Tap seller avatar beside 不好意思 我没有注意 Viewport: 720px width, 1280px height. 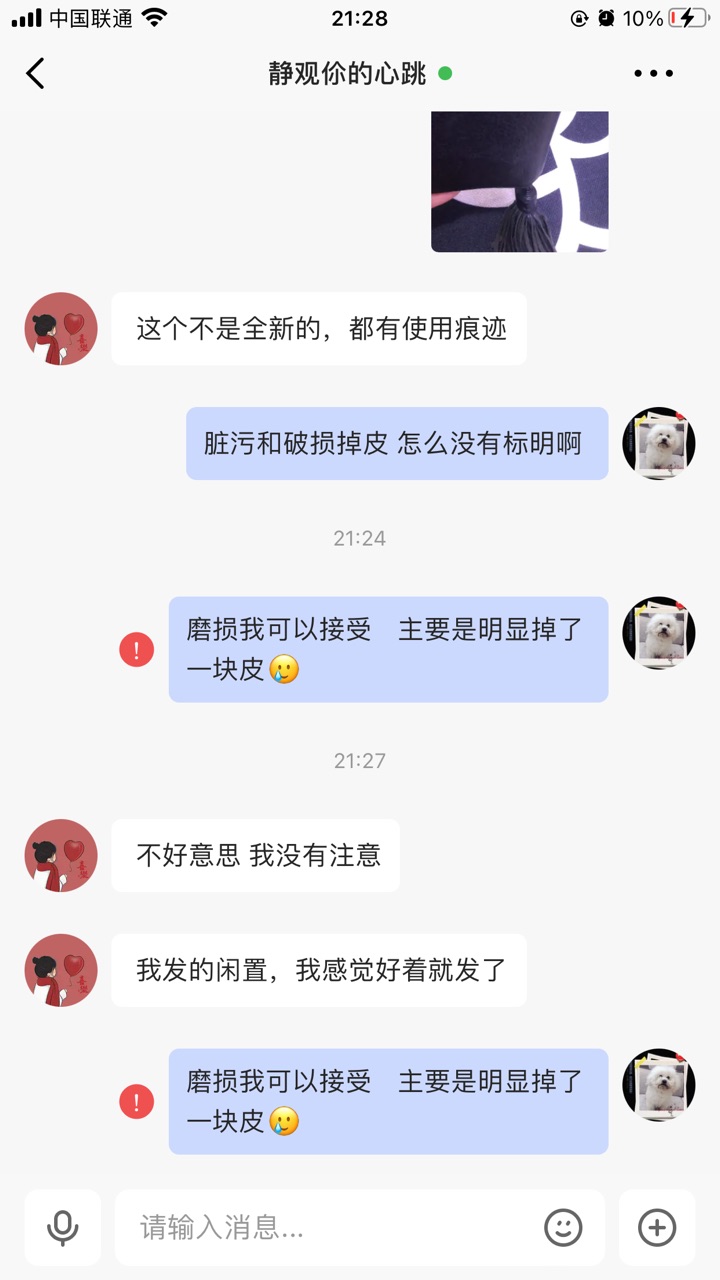[x=61, y=855]
